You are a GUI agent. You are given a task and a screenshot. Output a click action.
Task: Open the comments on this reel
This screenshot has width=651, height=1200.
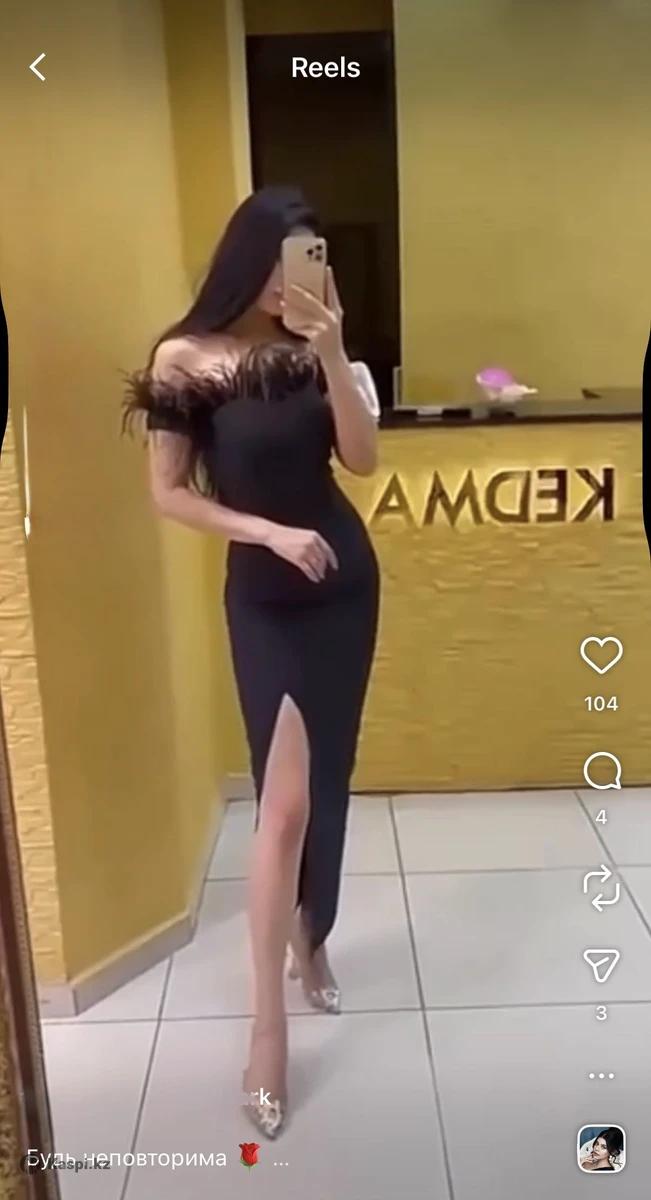601,771
